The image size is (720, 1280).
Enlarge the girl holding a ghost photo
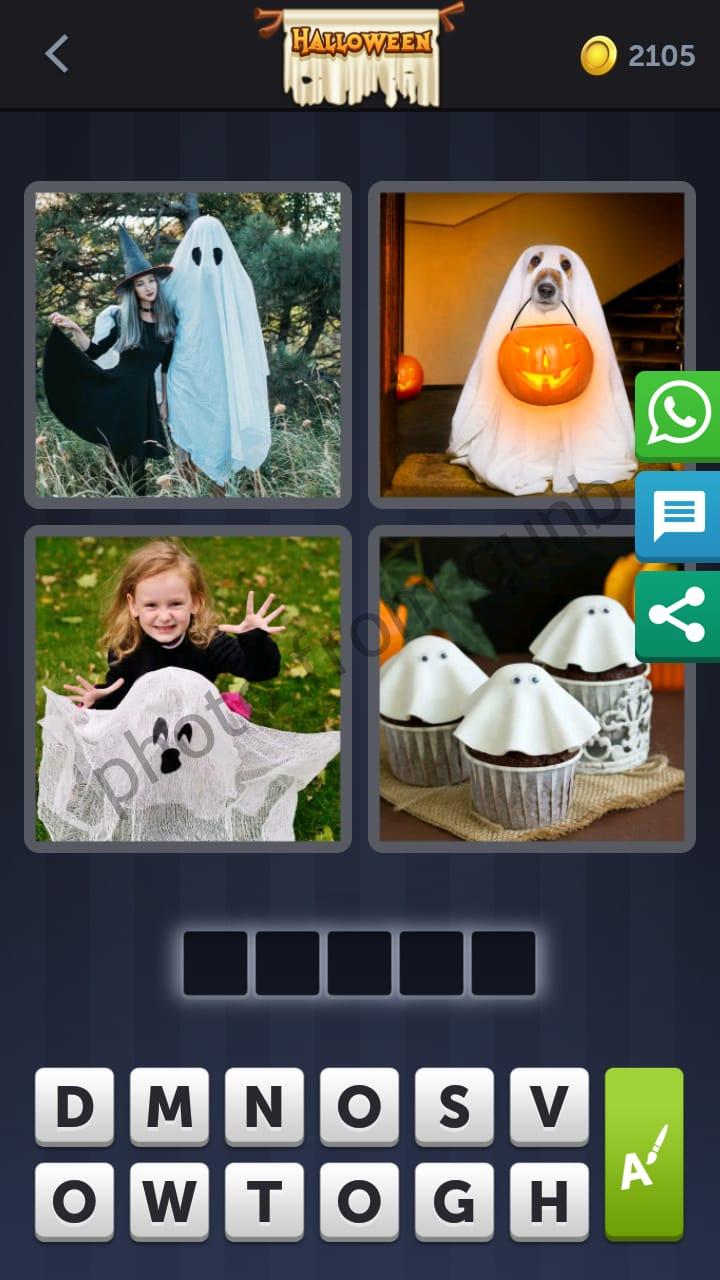pos(188,689)
